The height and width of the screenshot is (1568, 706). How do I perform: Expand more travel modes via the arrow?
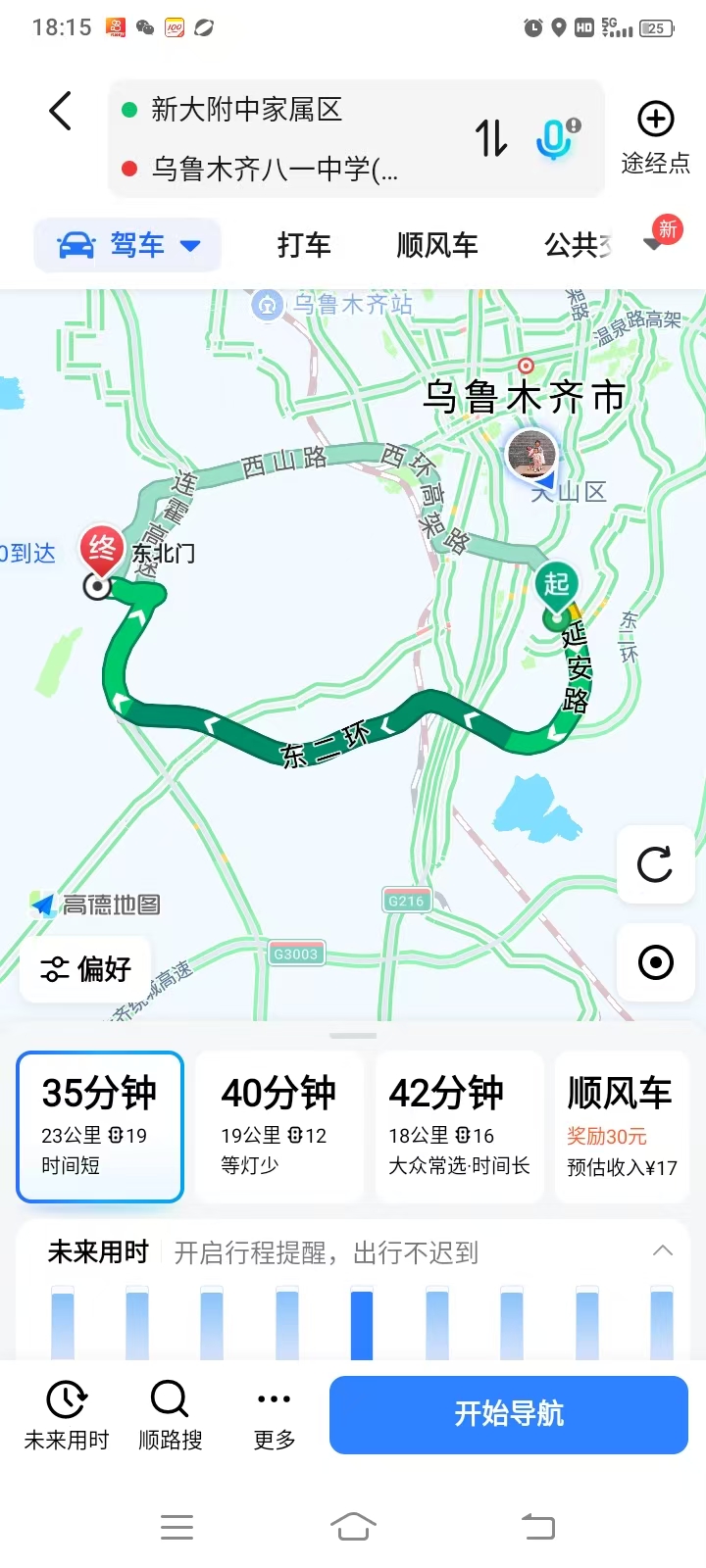653,244
